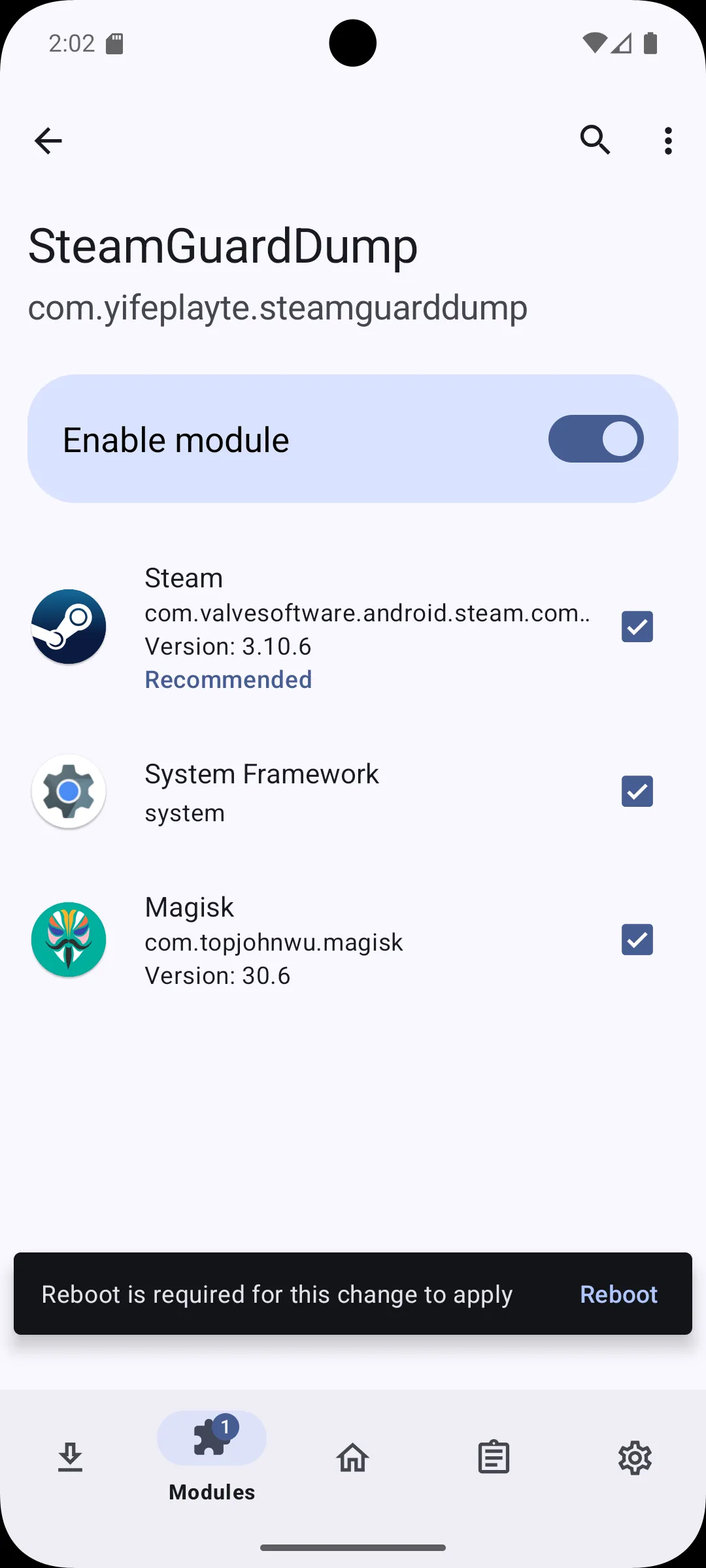Uncheck the Steam app checkbox
The height and width of the screenshot is (1568, 706).
tap(637, 627)
